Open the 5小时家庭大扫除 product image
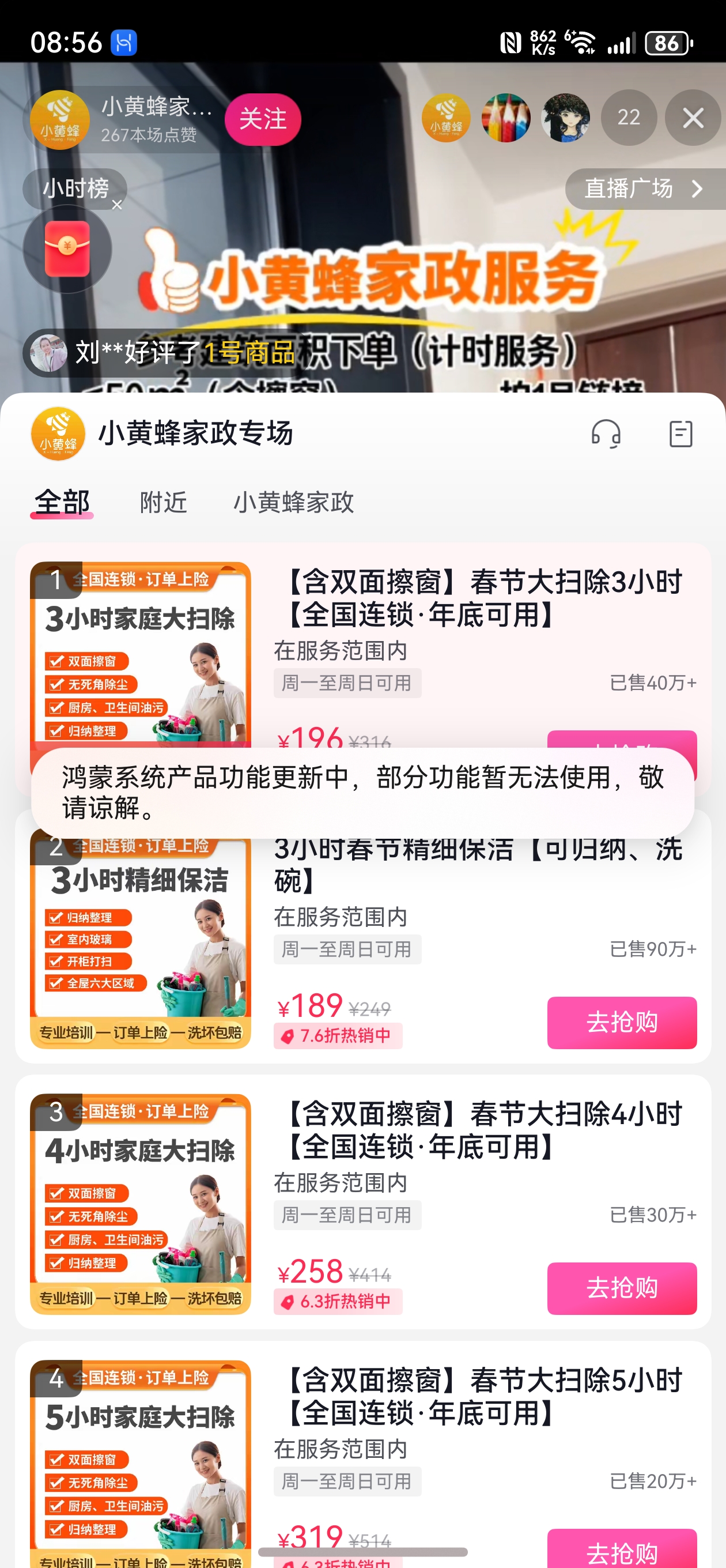 [140, 1461]
